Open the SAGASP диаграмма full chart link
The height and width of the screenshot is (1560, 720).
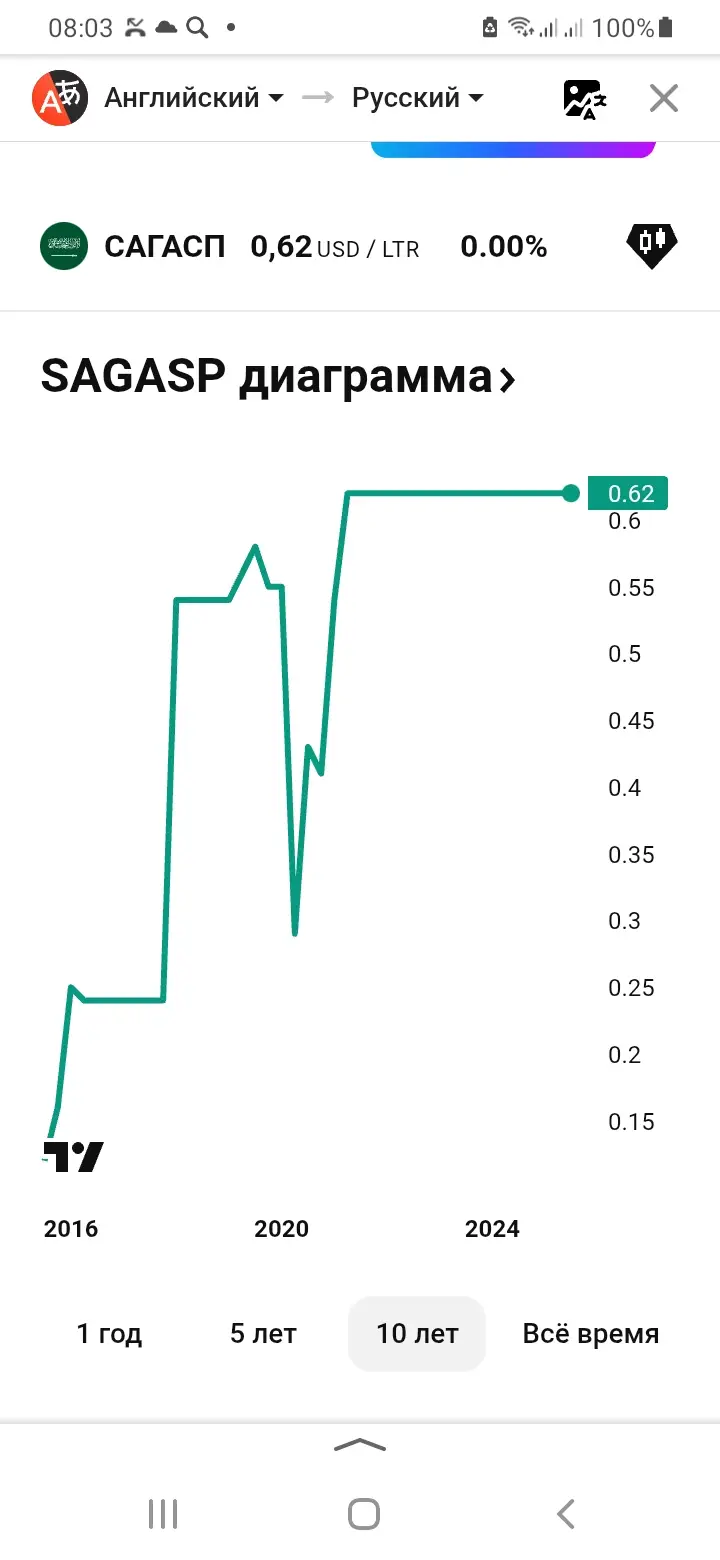(x=278, y=378)
